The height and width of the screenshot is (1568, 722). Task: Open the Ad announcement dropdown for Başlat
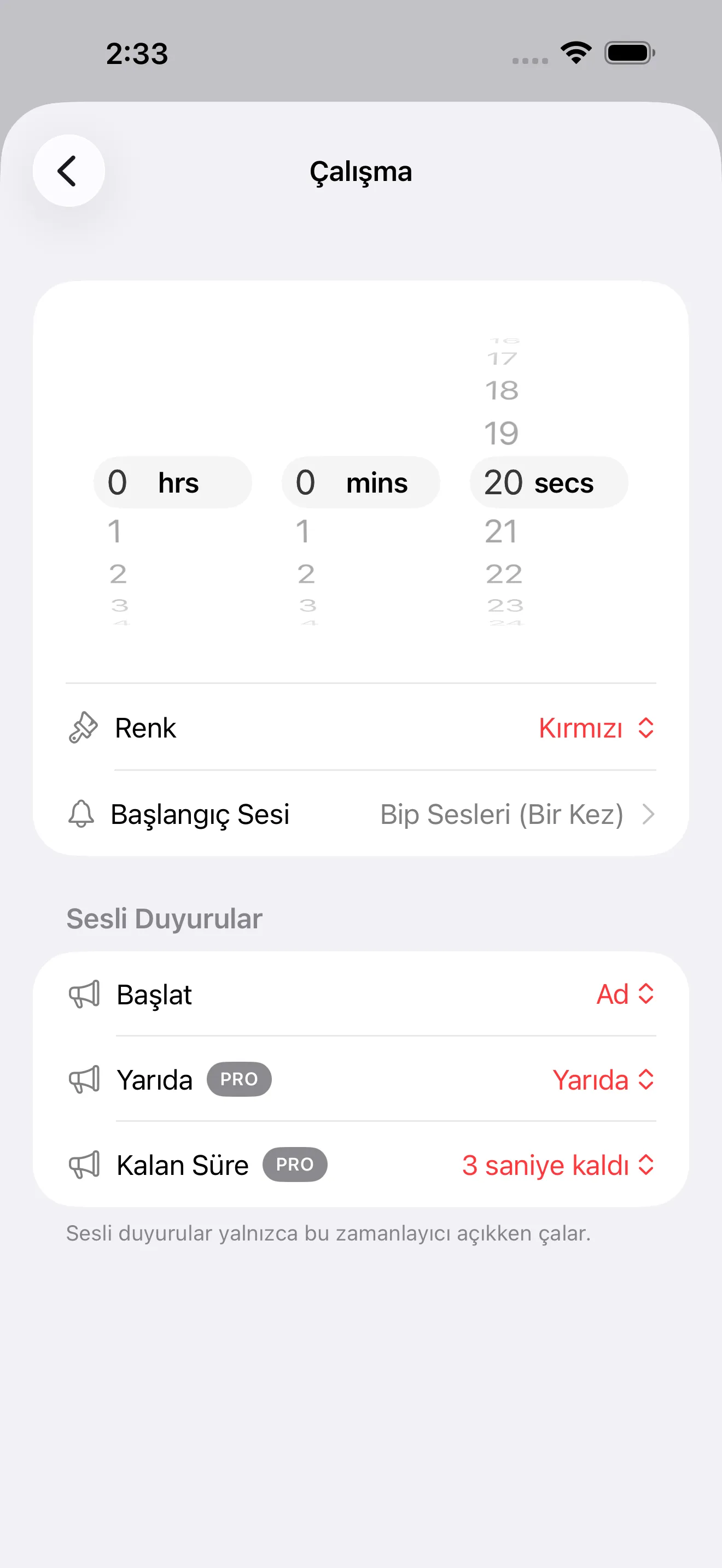(625, 994)
